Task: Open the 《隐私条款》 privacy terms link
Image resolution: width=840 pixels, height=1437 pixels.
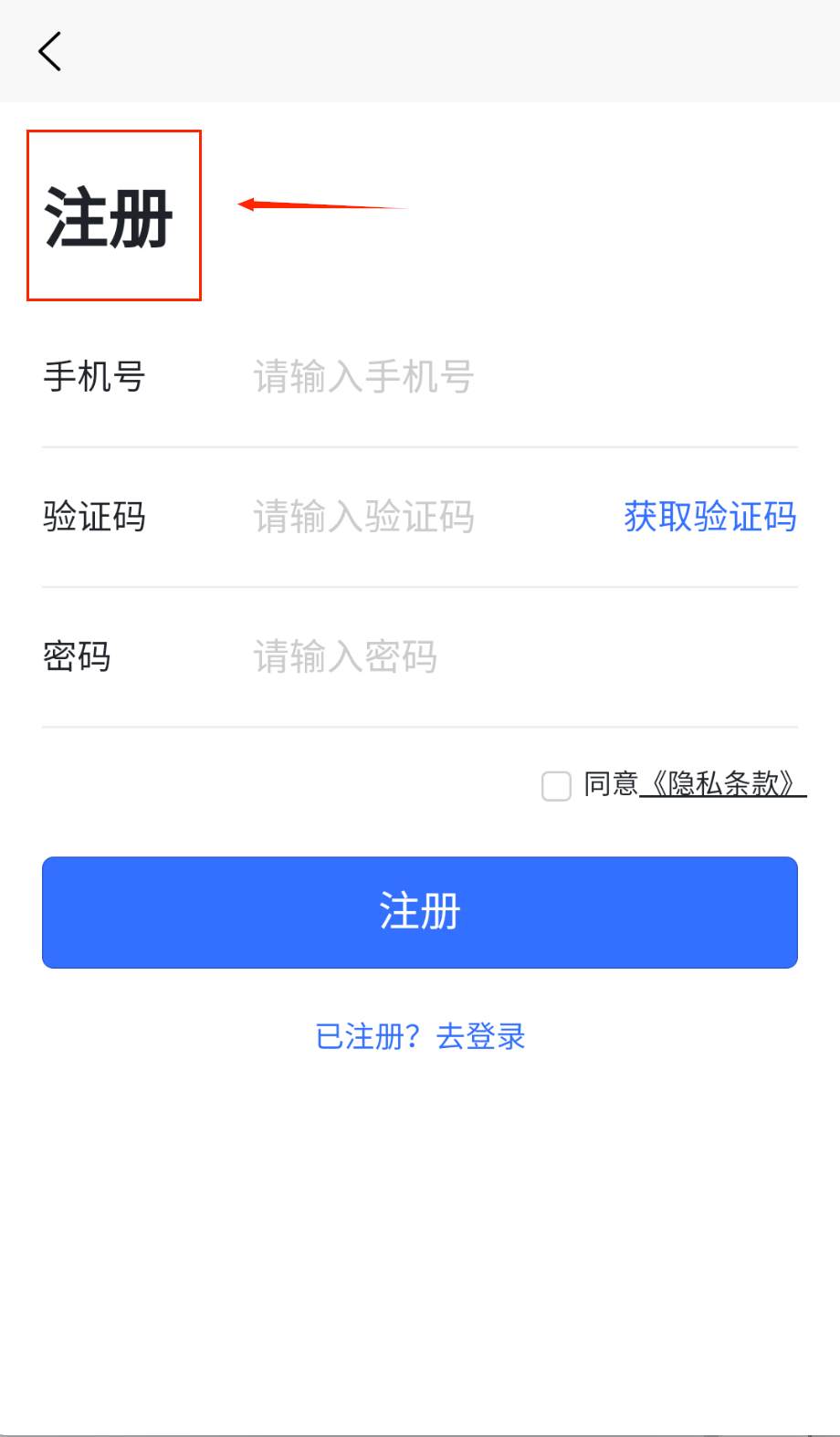Action: pos(723,784)
